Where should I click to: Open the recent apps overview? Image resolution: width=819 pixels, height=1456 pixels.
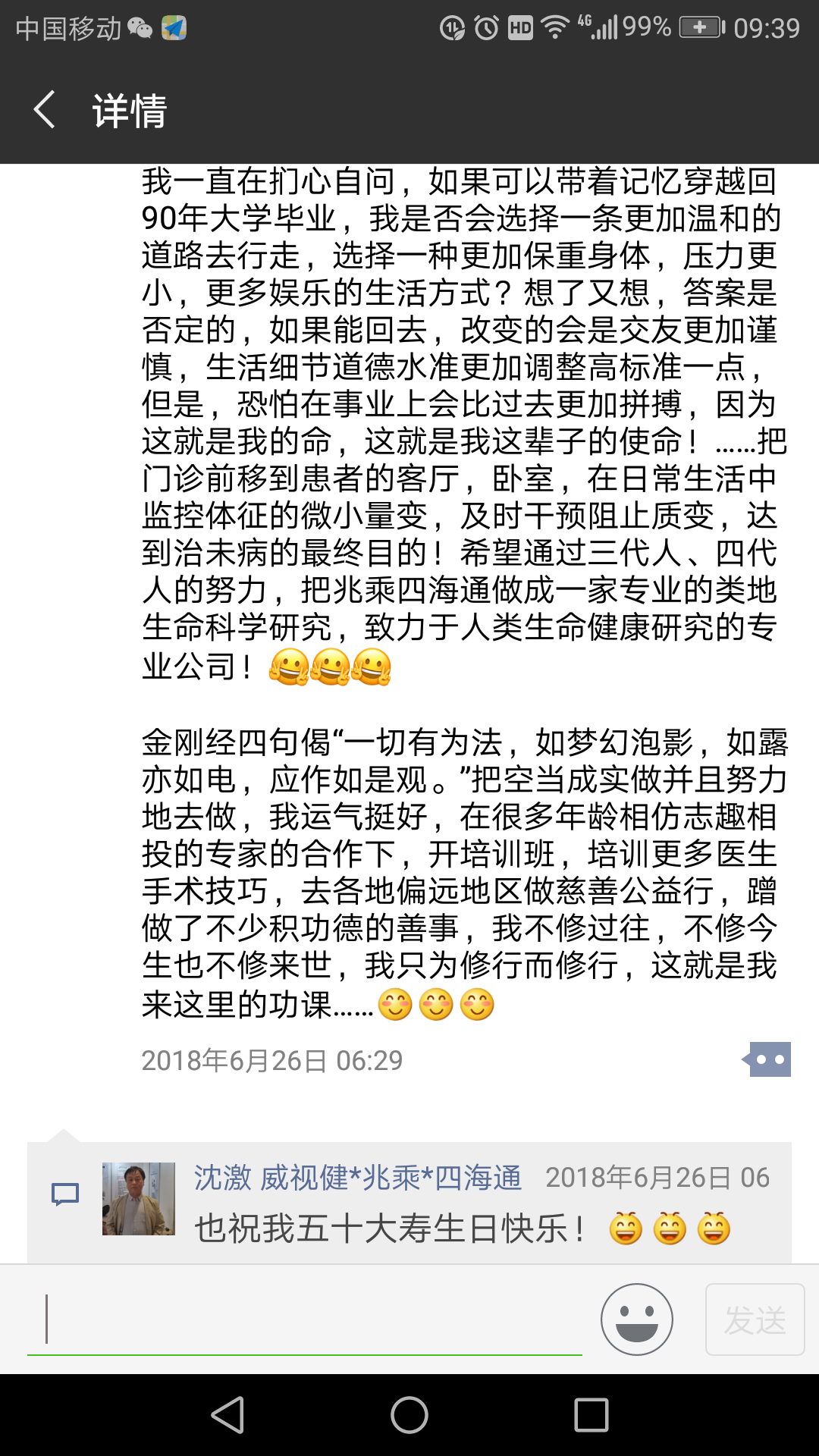coord(591,1415)
